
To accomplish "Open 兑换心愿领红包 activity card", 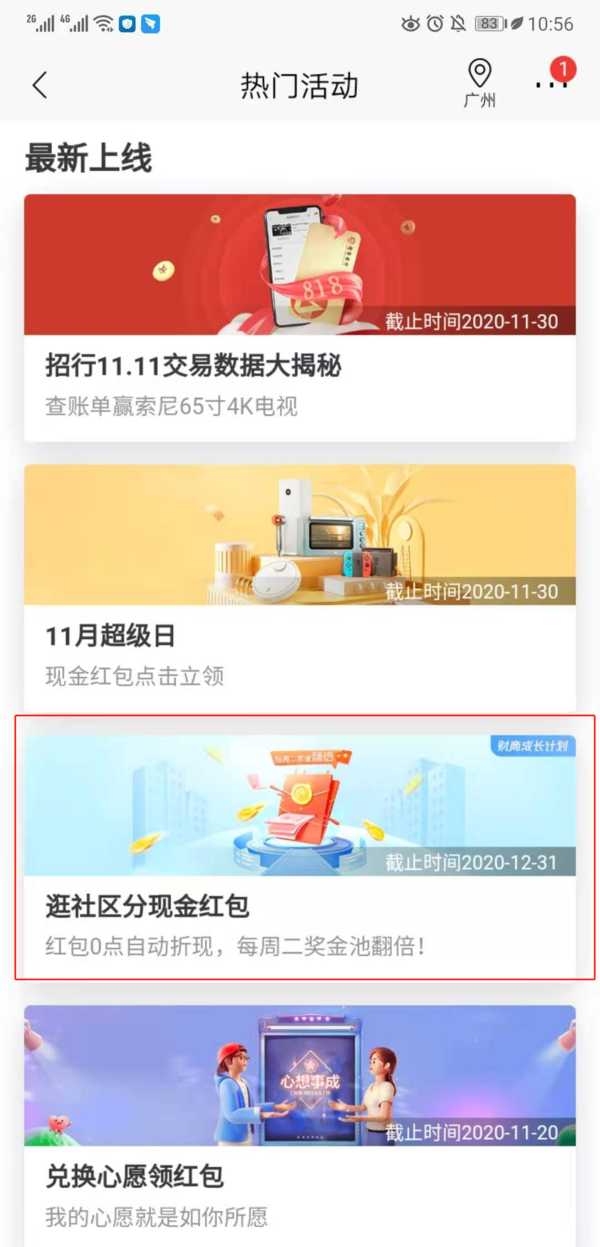I will 300,1125.
